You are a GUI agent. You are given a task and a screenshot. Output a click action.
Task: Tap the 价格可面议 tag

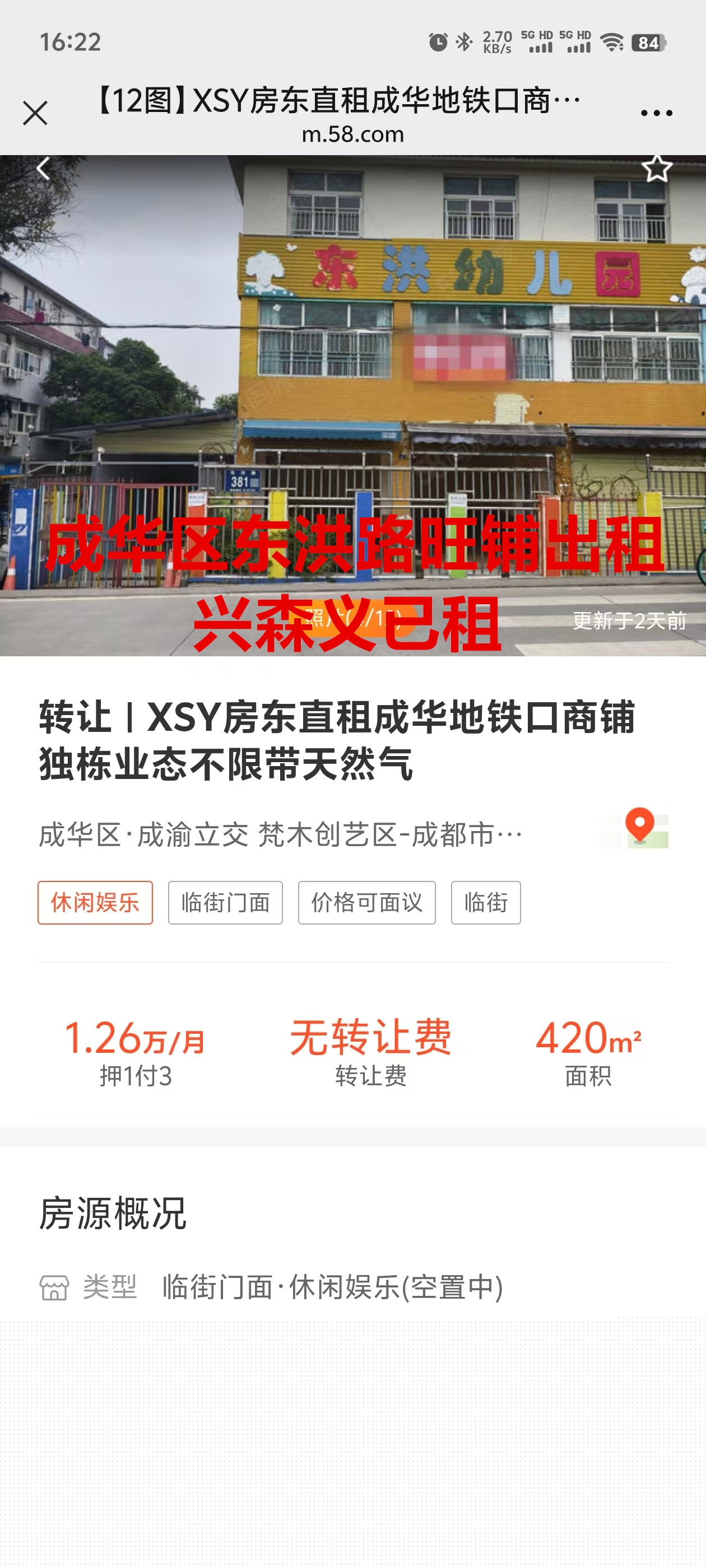pos(366,902)
